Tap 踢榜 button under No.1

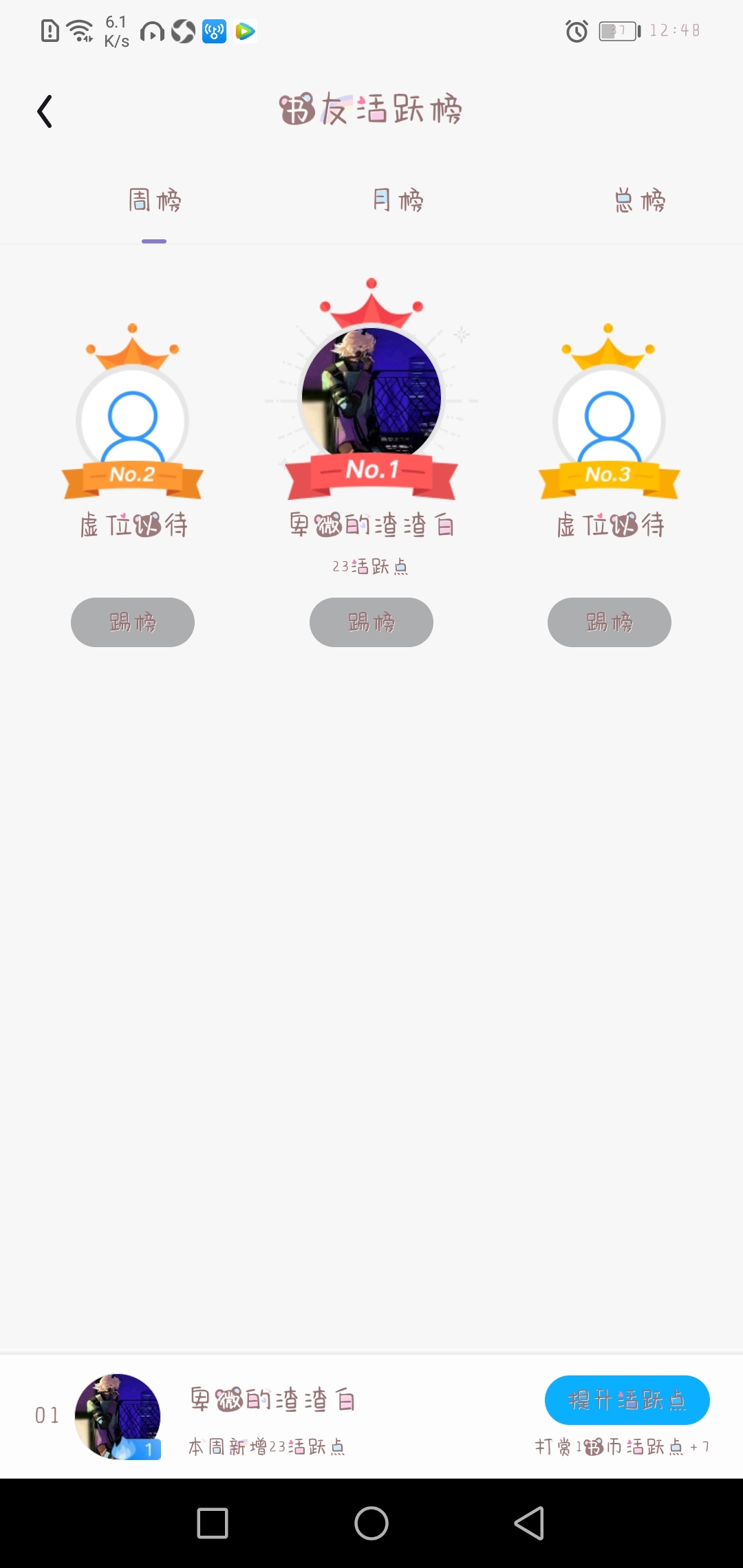click(371, 622)
